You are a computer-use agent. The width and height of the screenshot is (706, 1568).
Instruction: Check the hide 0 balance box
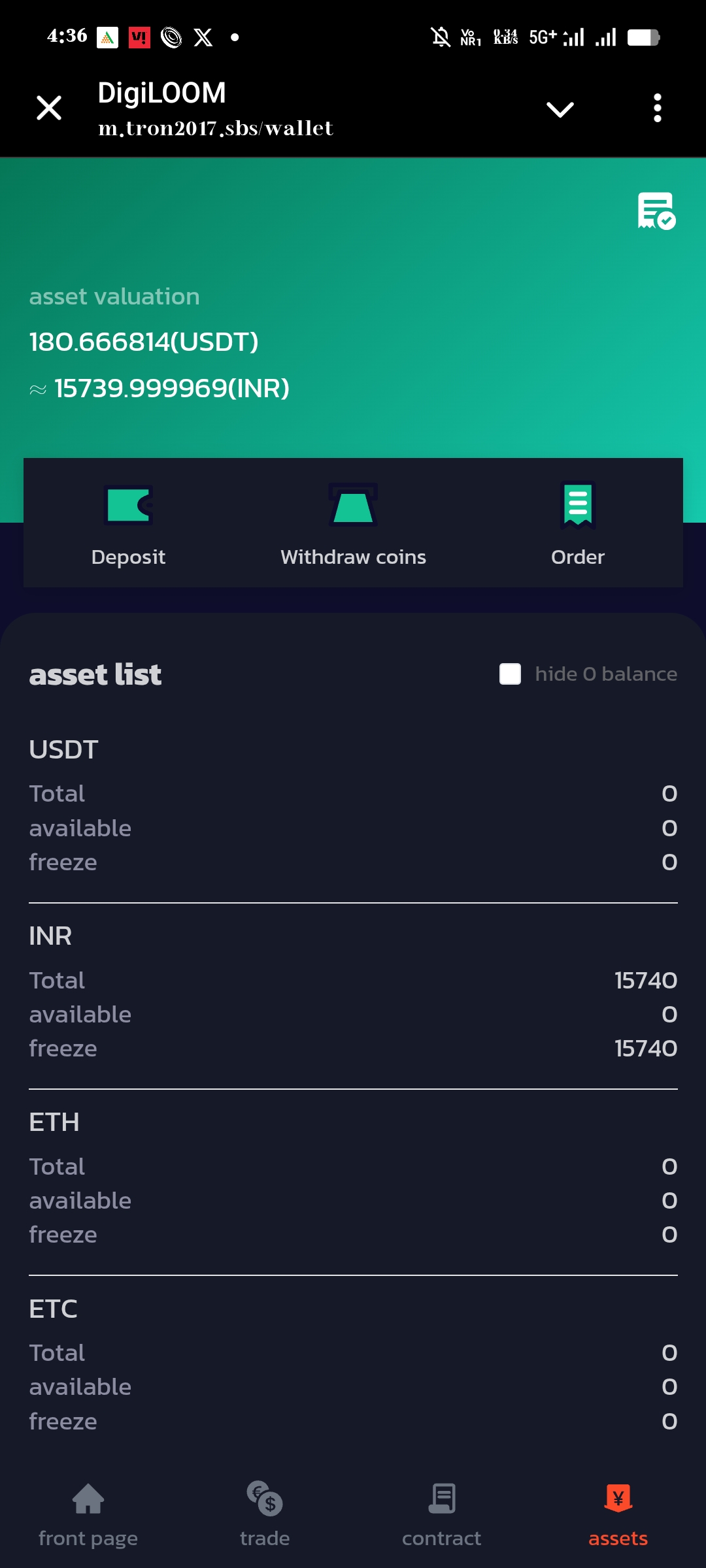click(510, 674)
